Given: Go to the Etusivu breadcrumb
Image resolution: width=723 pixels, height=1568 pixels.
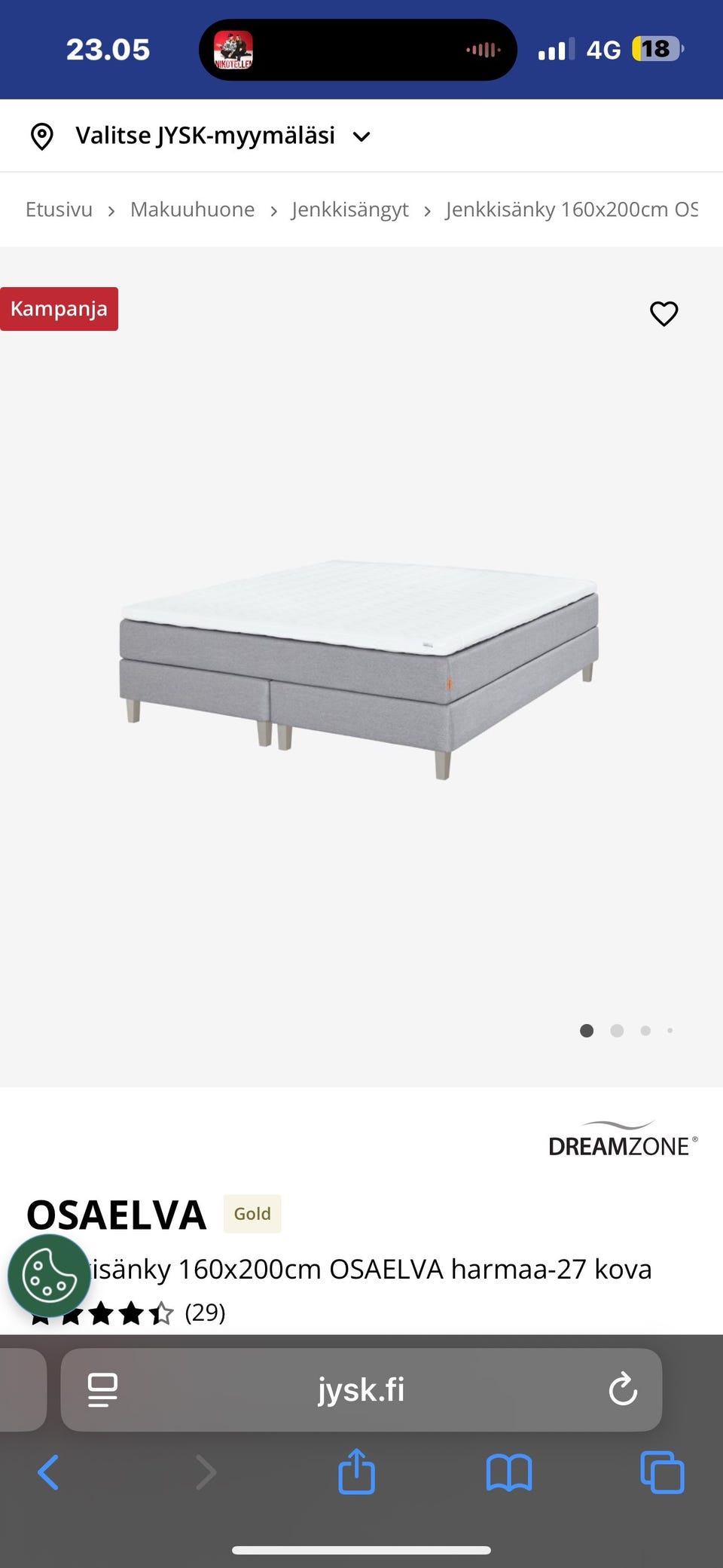Looking at the screenshot, I should (x=59, y=209).
